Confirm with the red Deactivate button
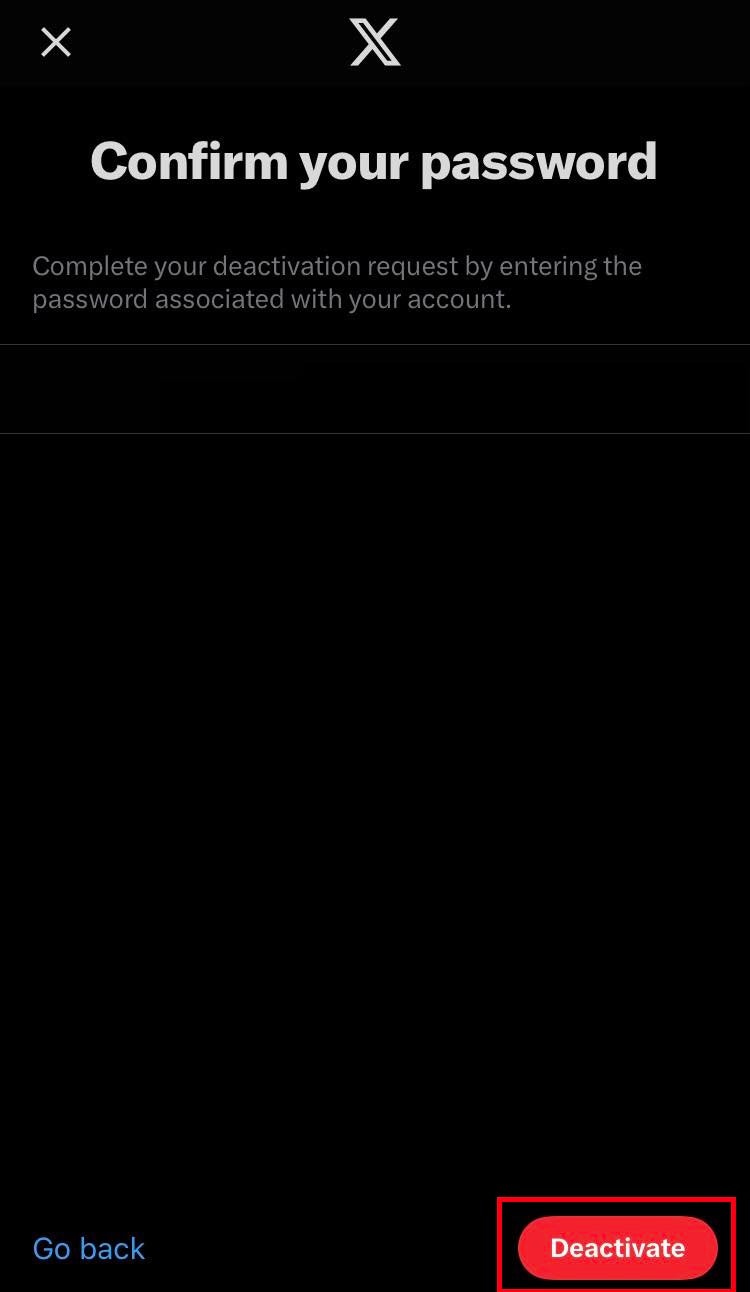This screenshot has height=1292, width=750. (x=617, y=1247)
